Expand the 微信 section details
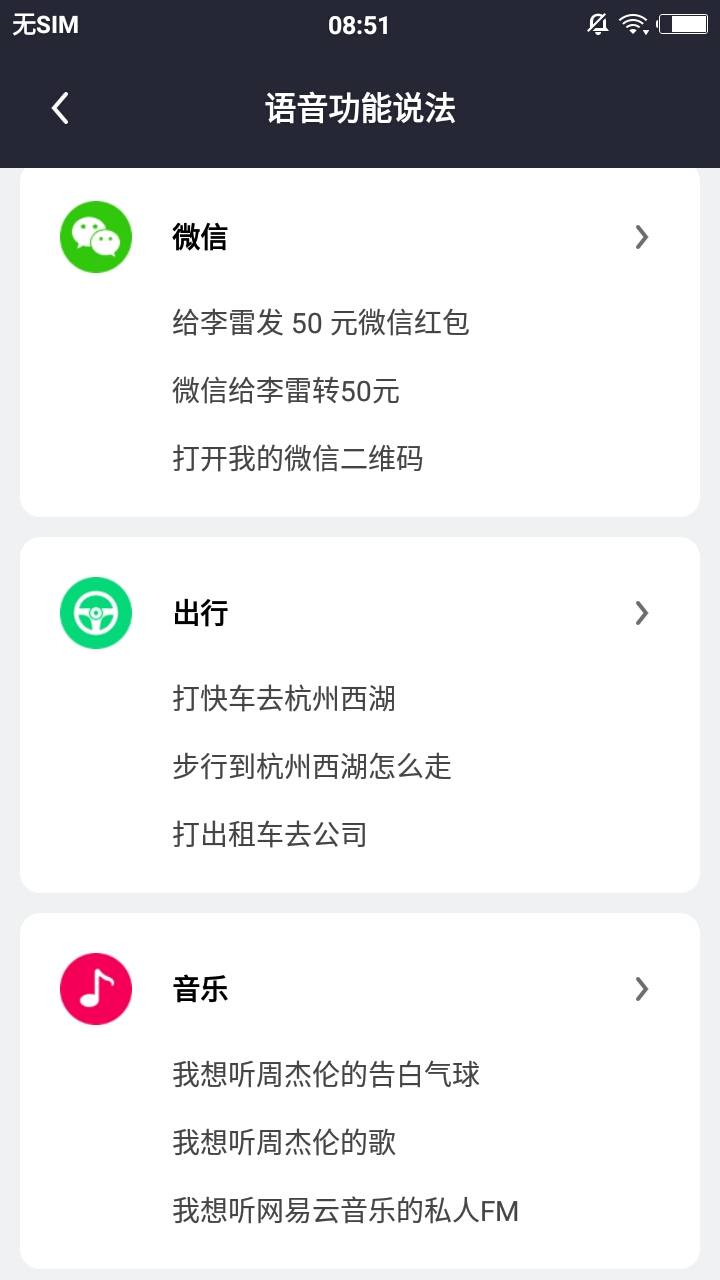The height and width of the screenshot is (1280, 720). coord(641,237)
